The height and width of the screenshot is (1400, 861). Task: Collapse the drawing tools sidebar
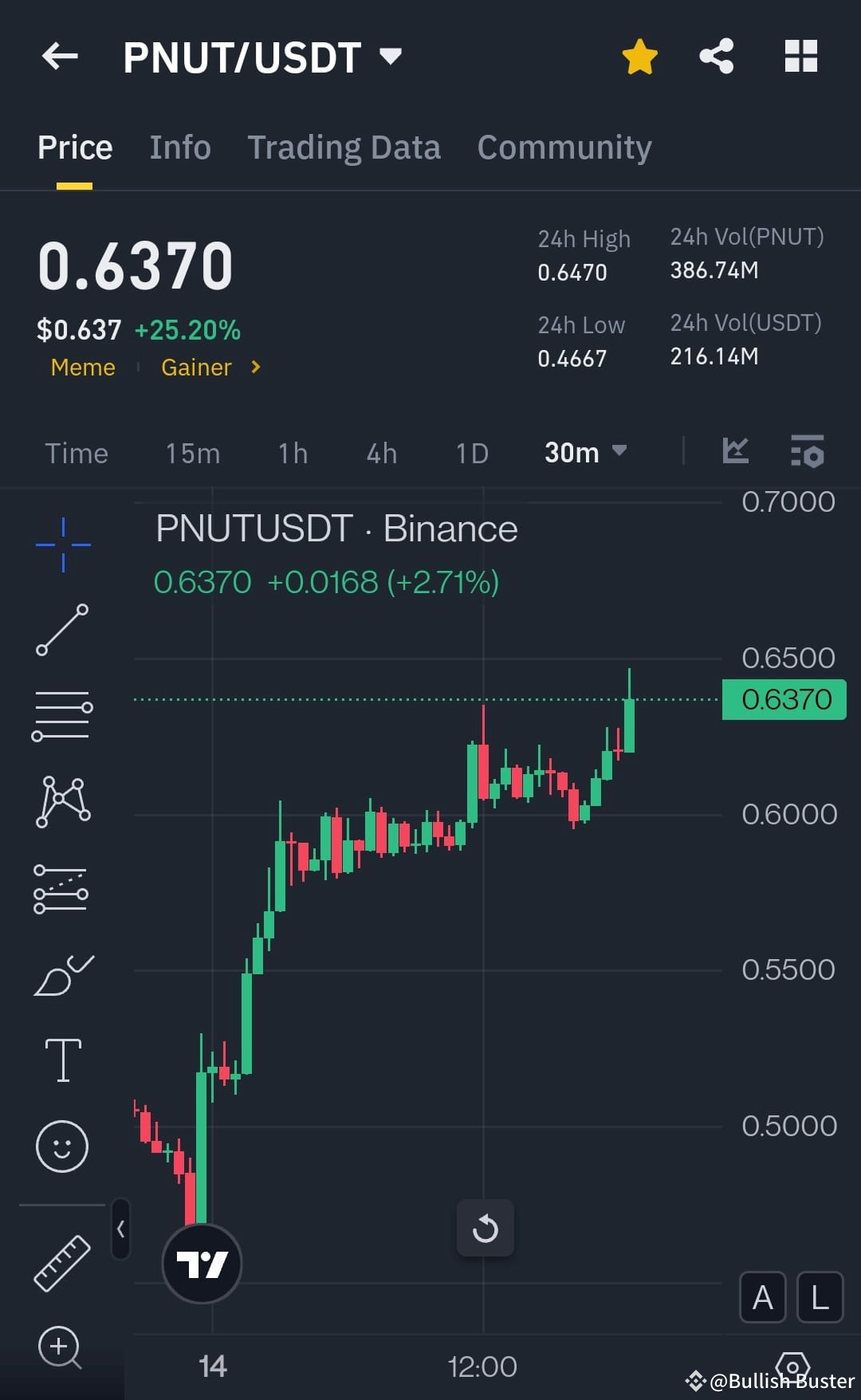point(121,1229)
